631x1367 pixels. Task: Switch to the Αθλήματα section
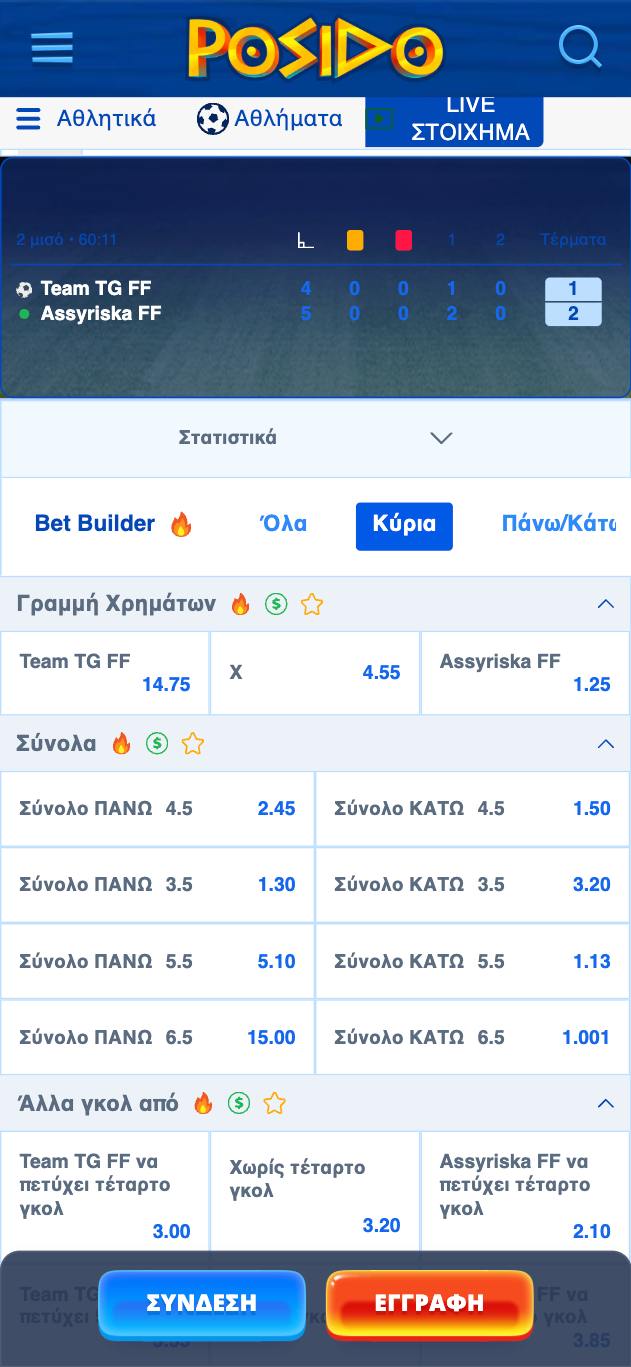(270, 119)
